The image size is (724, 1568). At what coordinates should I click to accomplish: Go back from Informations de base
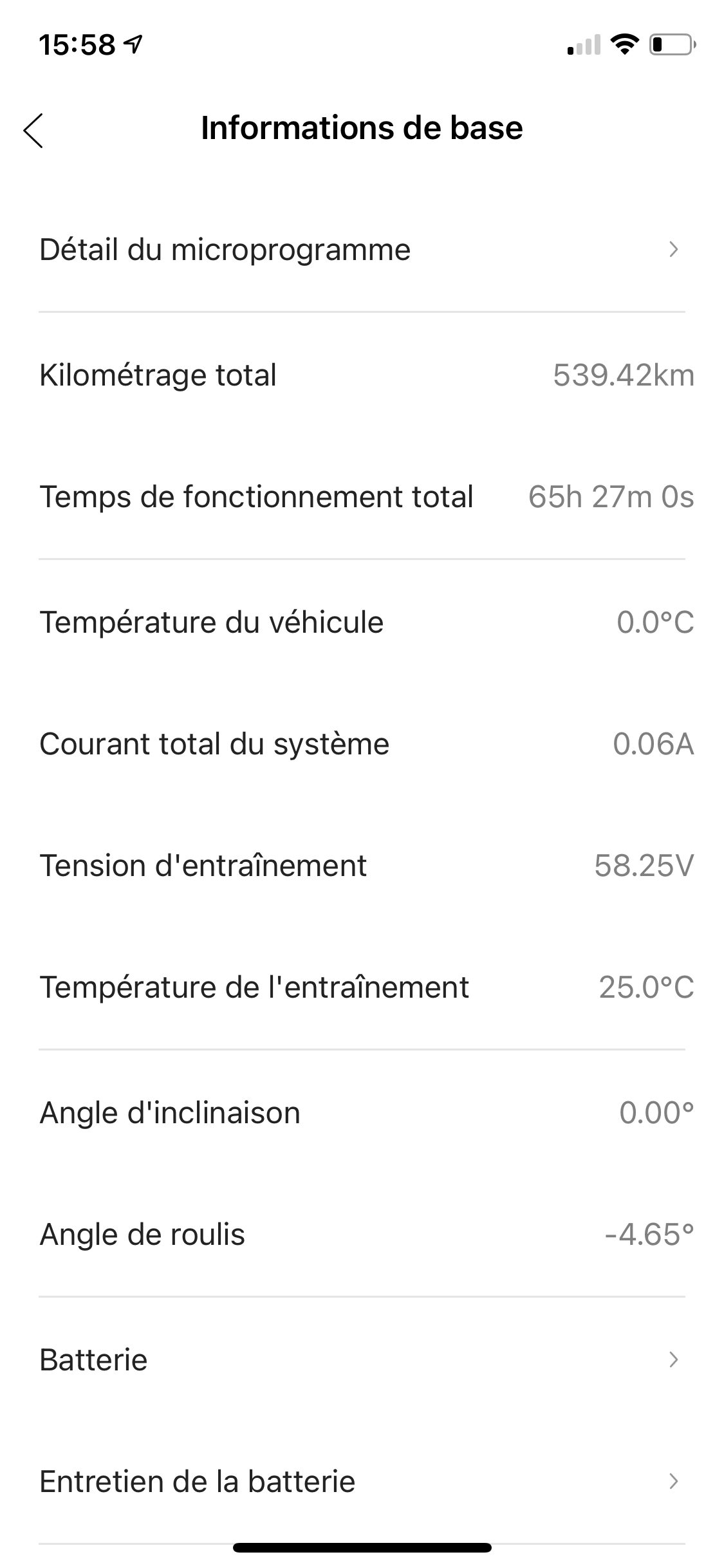click(33, 131)
